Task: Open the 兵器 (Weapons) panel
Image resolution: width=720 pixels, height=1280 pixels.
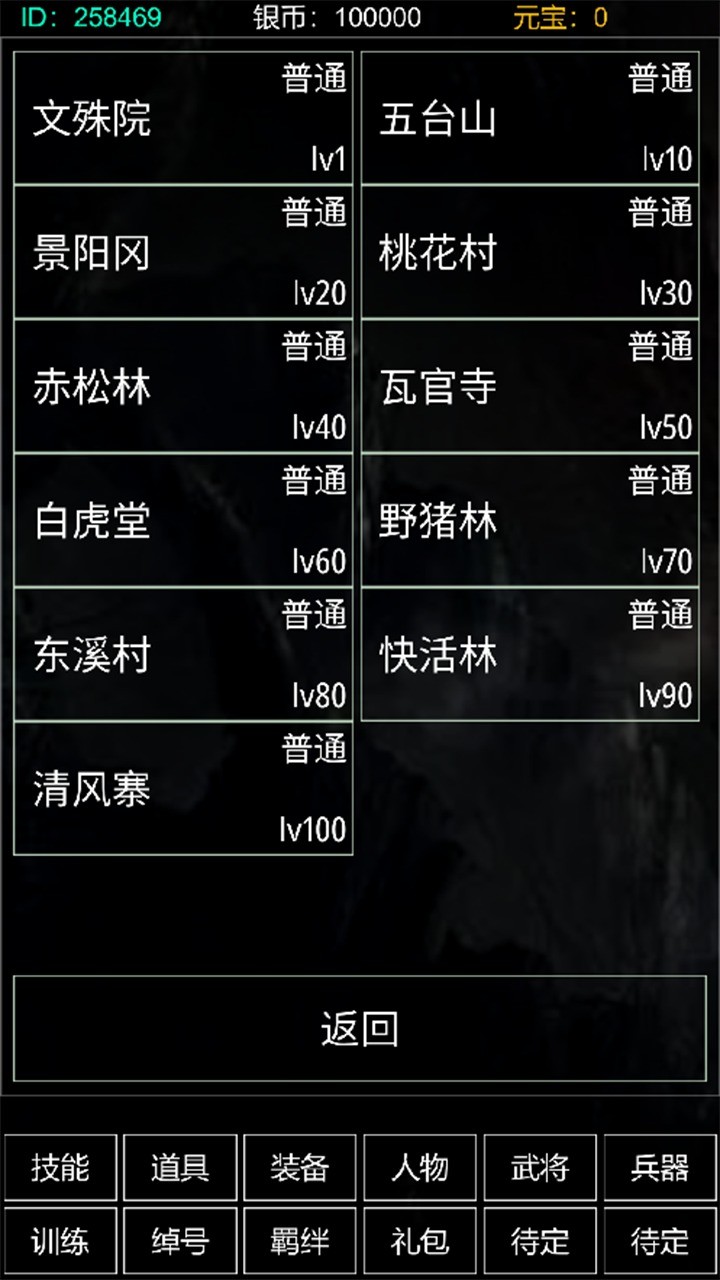Action: (658, 1167)
